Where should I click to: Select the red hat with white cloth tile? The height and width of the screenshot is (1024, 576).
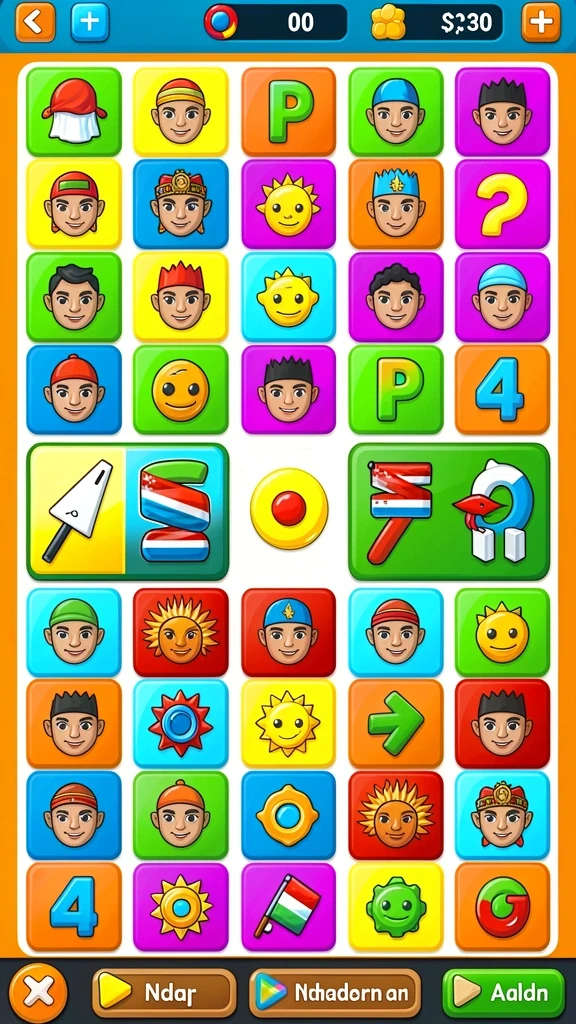(74, 111)
